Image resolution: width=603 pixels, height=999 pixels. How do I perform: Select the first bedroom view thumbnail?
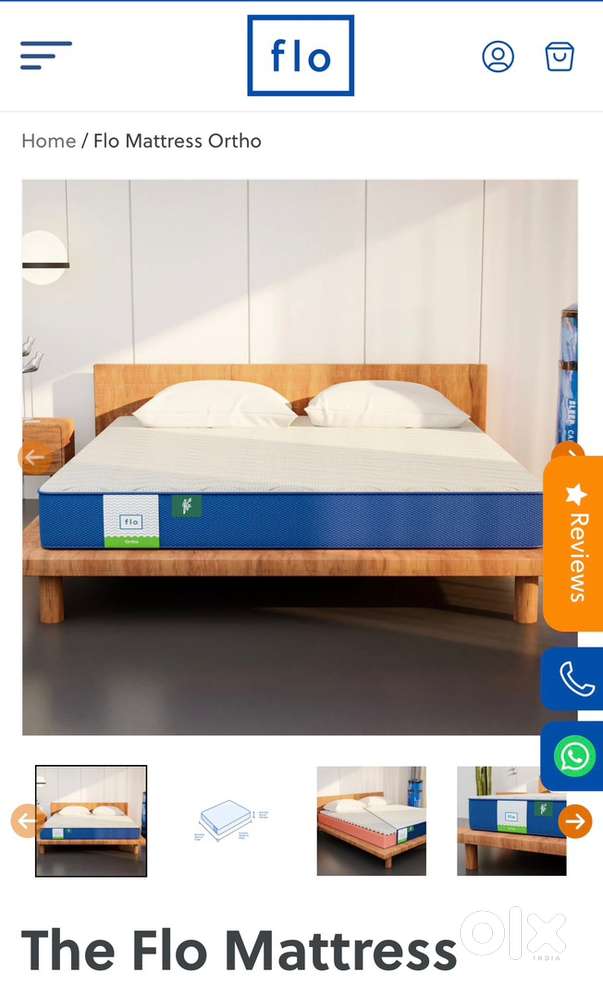pos(91,820)
